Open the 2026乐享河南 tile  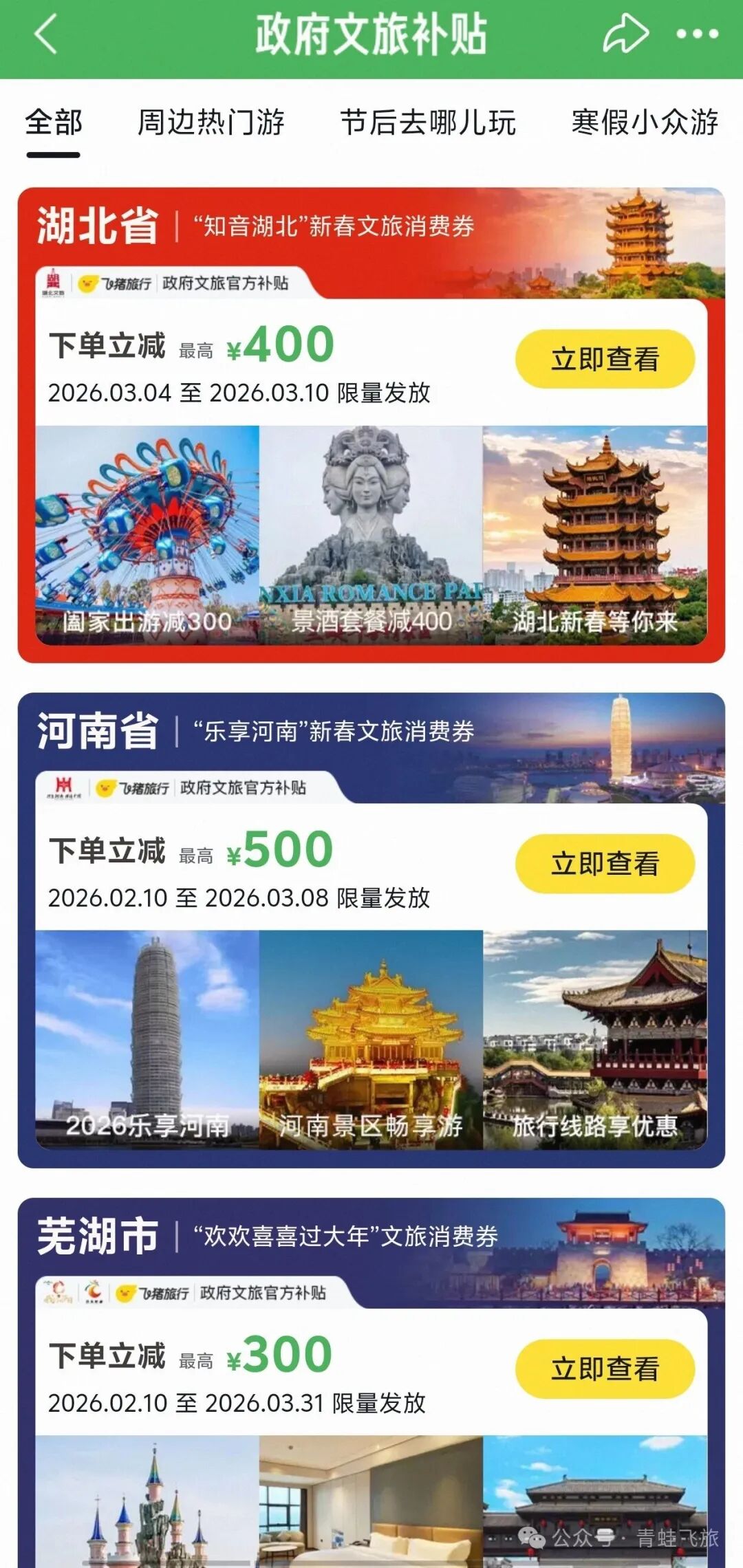pos(147,1039)
